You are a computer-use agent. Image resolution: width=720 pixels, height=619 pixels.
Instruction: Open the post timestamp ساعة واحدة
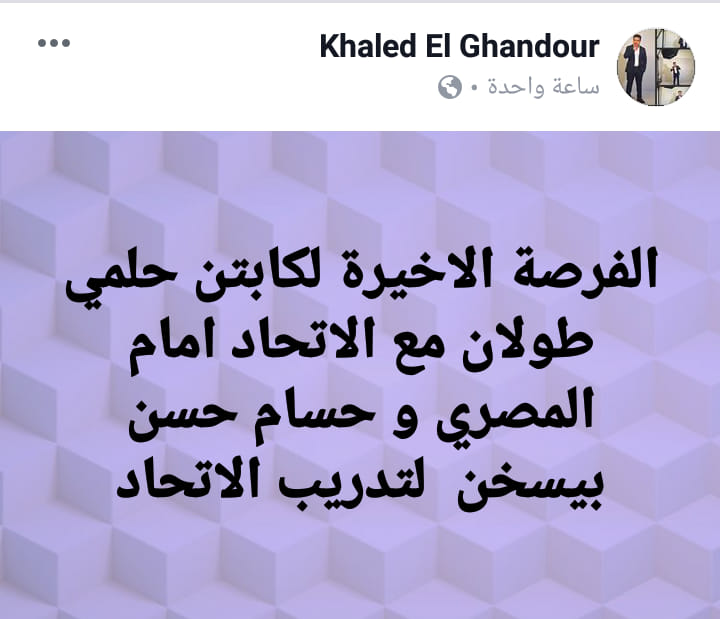point(543,87)
